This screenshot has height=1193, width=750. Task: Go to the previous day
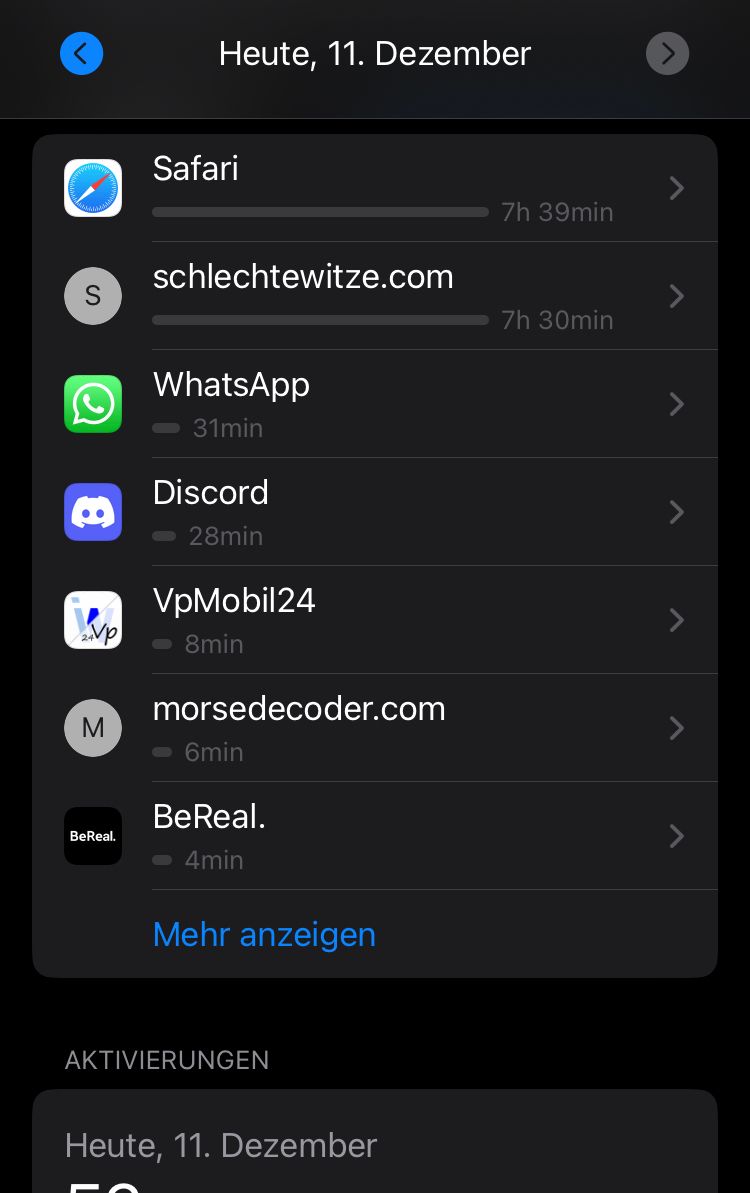pyautogui.click(x=81, y=53)
